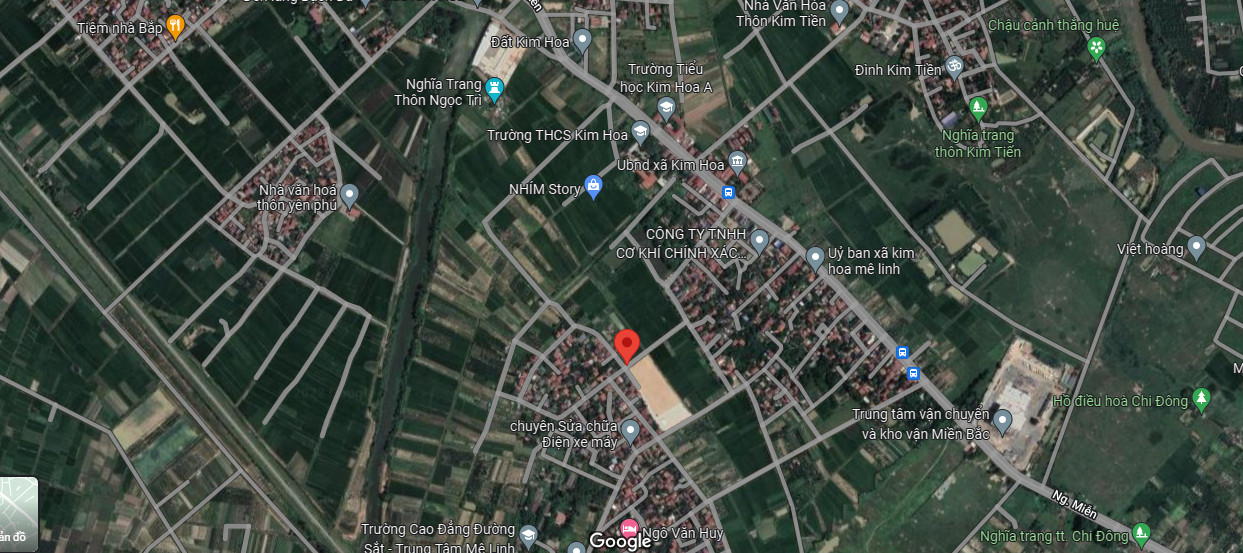
Task: Open the Đình Kim Tiền temple marker
Action: click(x=954, y=68)
